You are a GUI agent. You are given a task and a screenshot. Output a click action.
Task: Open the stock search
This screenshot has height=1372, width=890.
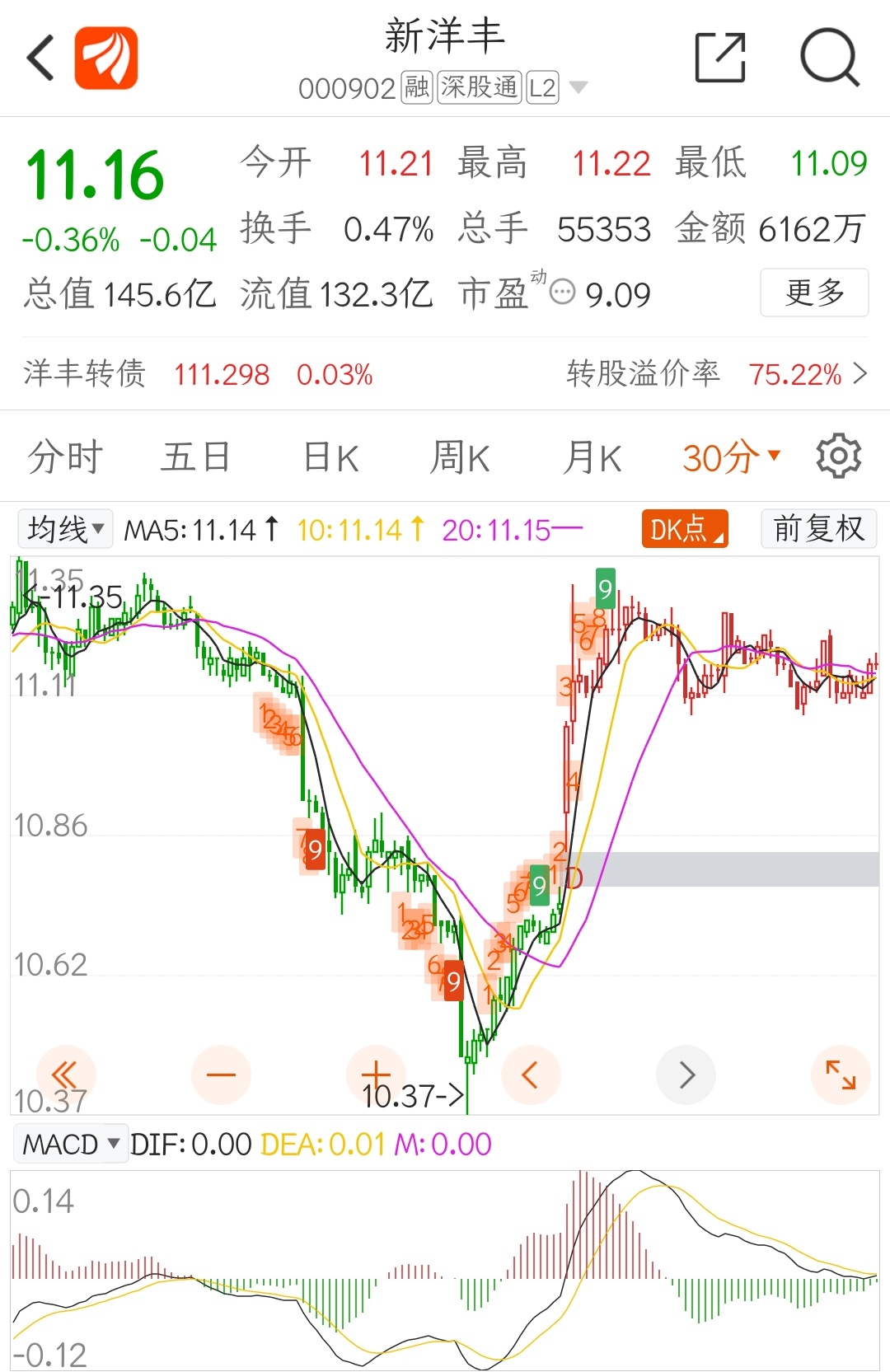[829, 58]
